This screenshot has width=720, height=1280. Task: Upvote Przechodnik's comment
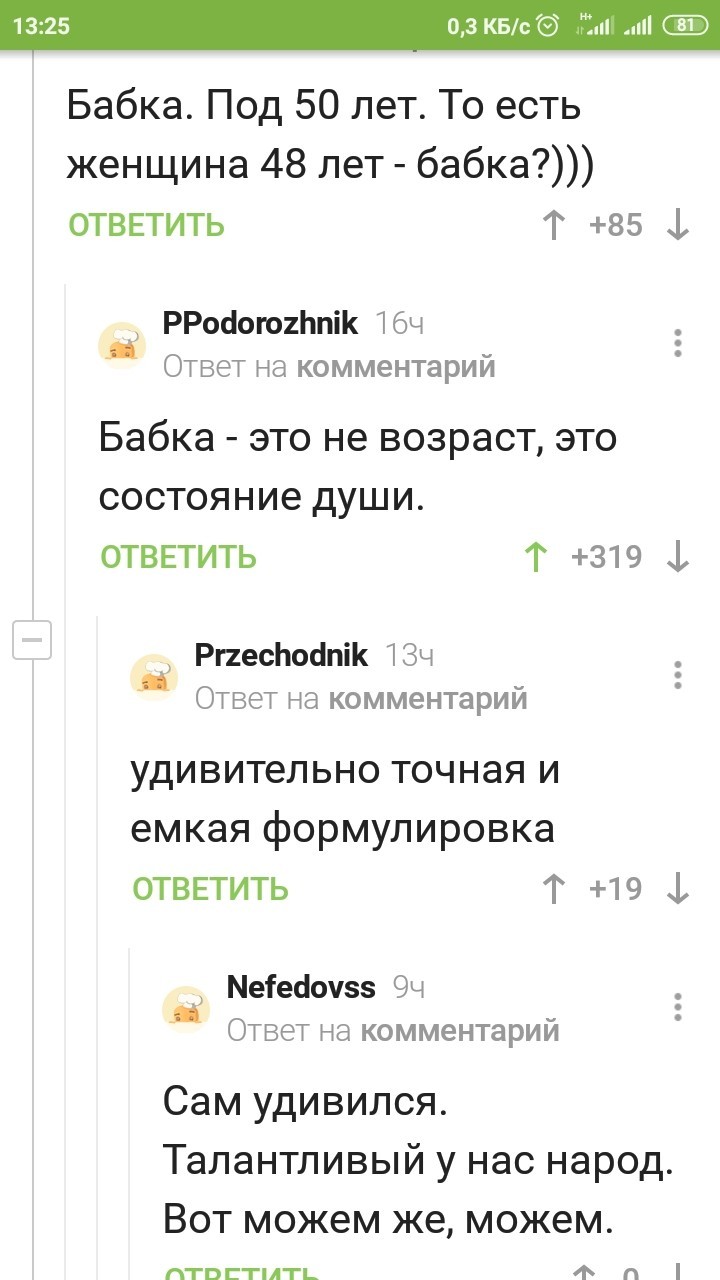(x=552, y=889)
